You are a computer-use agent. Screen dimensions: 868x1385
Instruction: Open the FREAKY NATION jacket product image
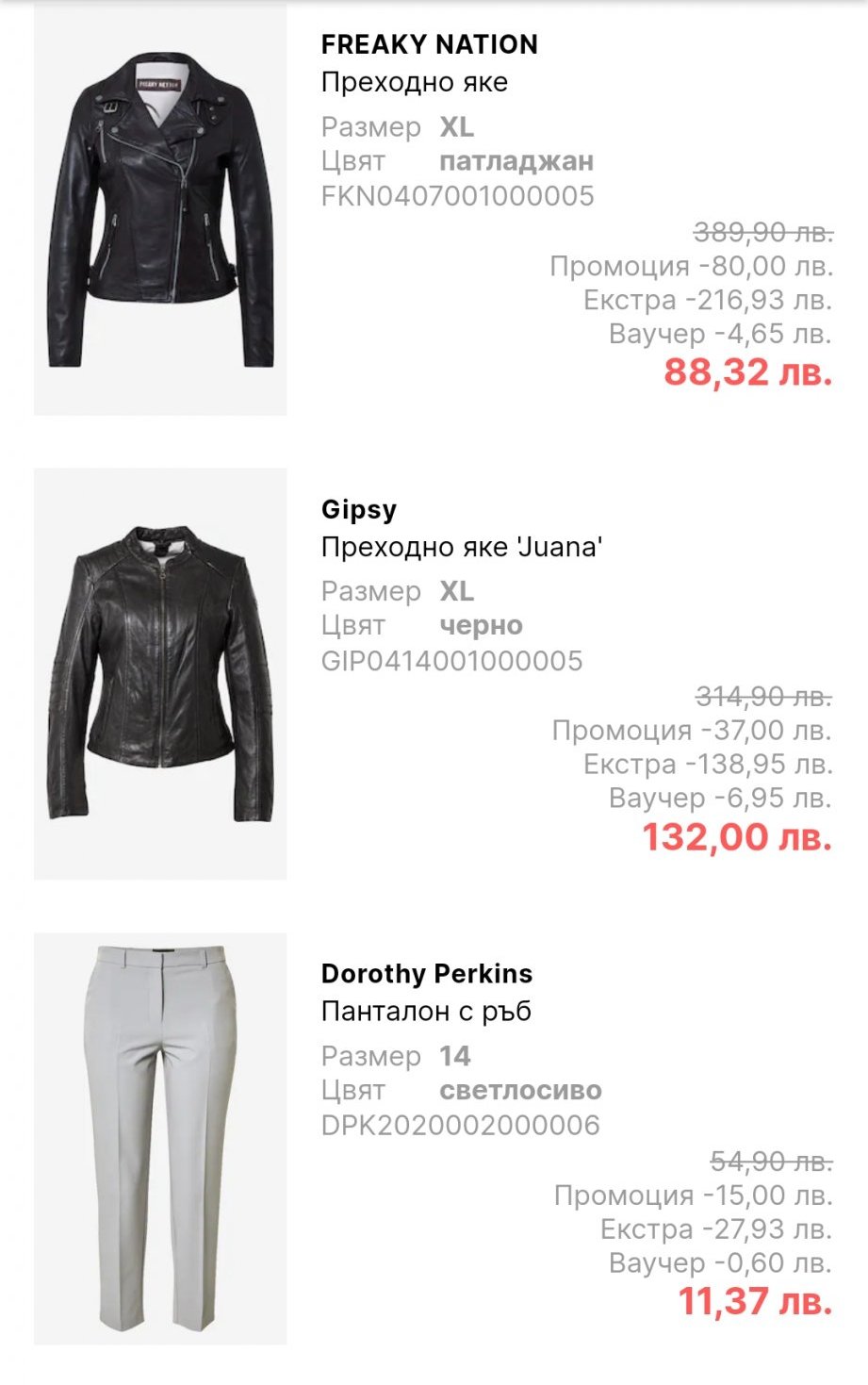pos(160,210)
